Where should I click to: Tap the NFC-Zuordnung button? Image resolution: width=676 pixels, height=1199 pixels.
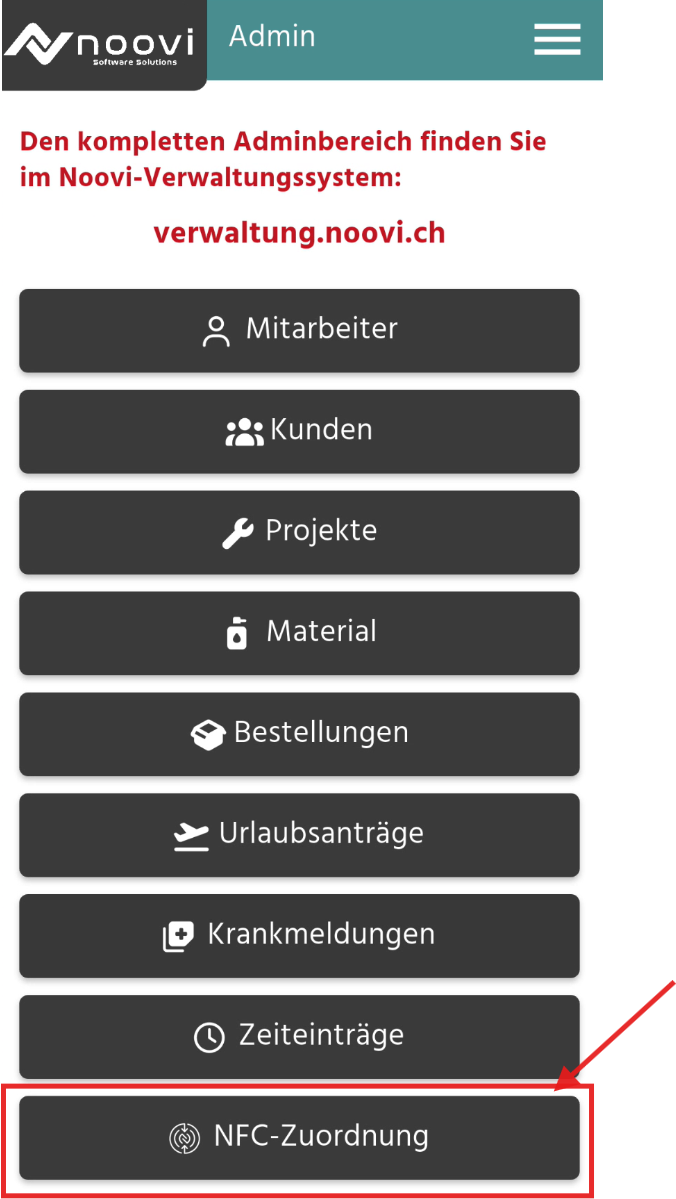click(x=299, y=1138)
